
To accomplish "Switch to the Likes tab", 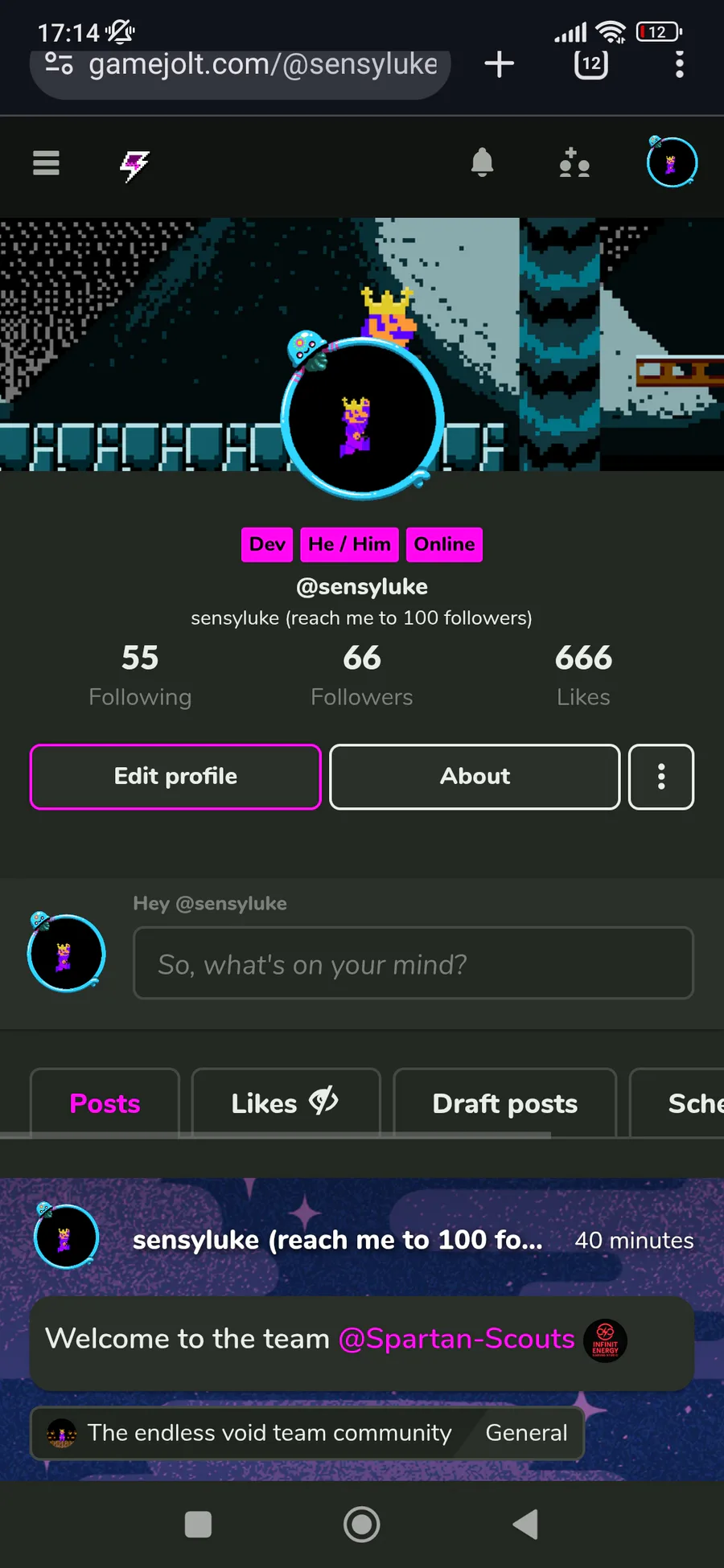I will pyautogui.click(x=285, y=1103).
